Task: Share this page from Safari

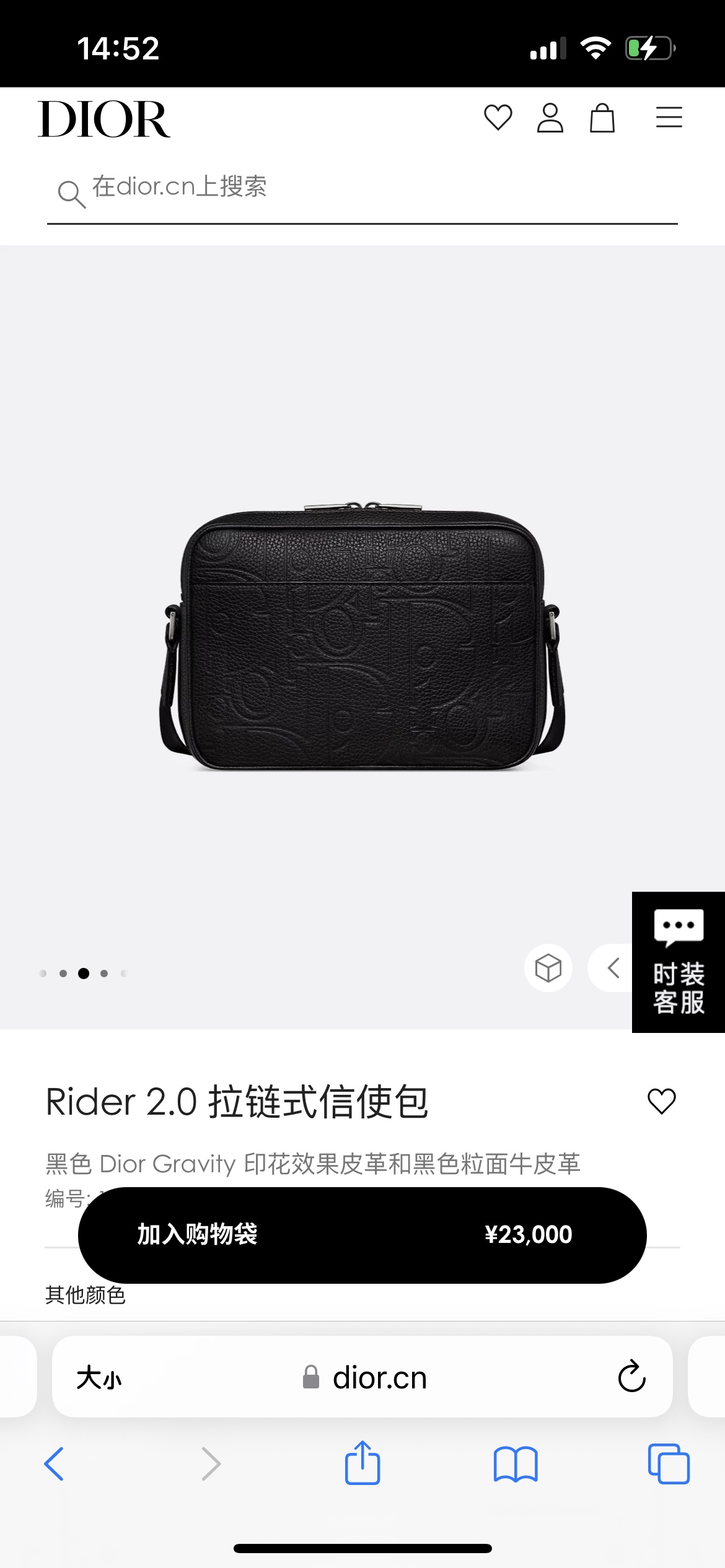Action: (x=362, y=1463)
